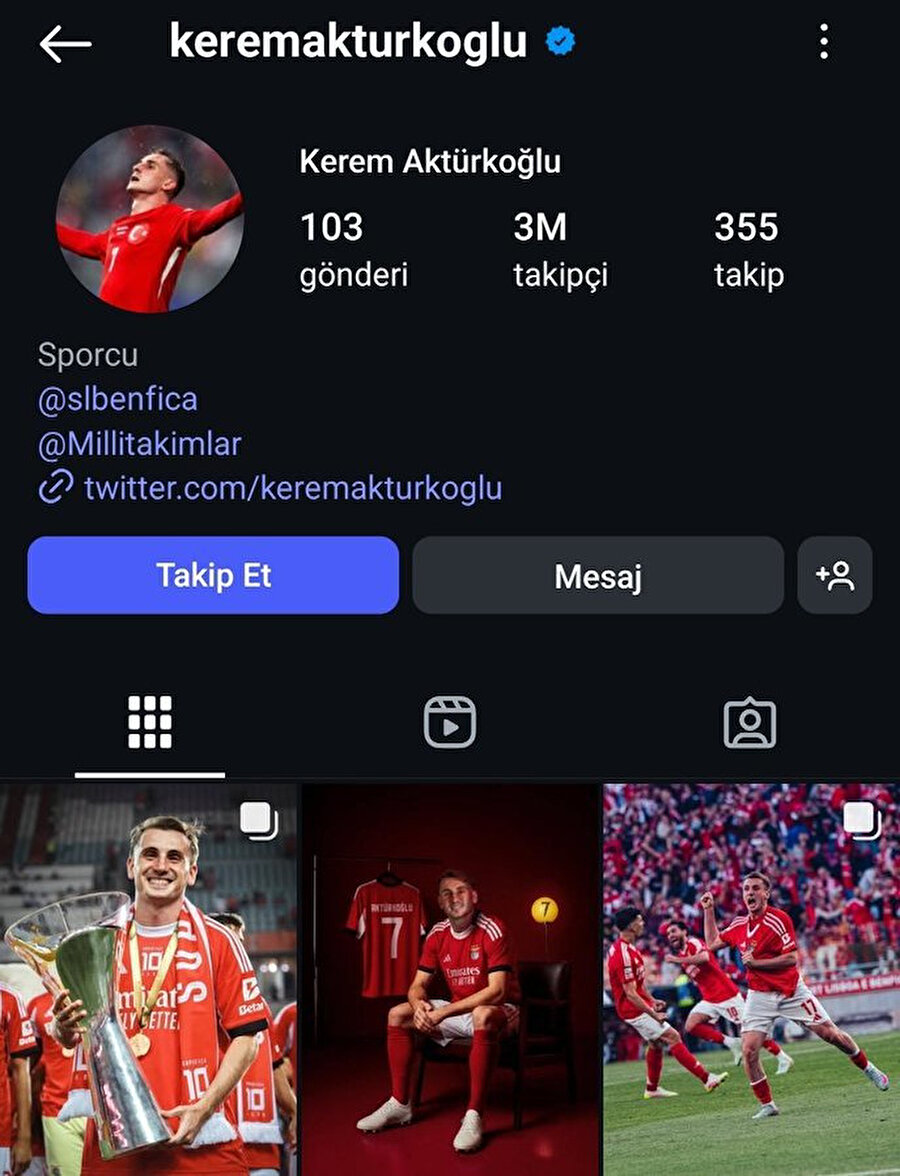900x1176 pixels.
Task: Click the verified badge next to the username
Action: point(558,41)
